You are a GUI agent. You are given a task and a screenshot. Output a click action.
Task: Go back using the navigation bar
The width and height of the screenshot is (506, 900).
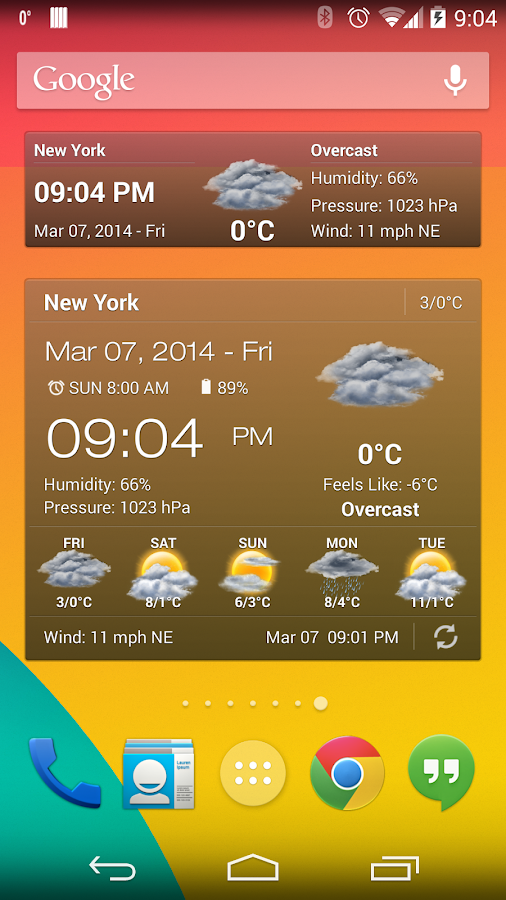coord(112,867)
